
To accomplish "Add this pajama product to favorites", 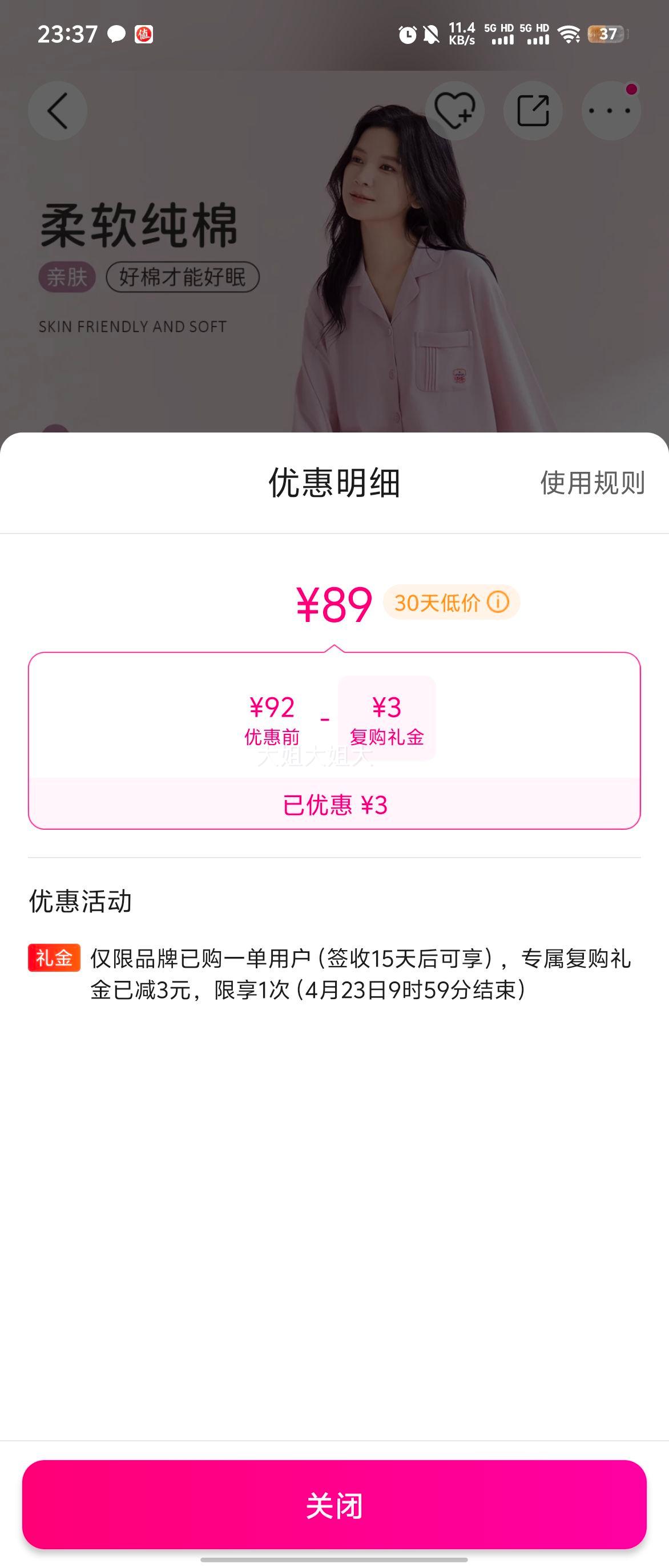I will pos(454,111).
